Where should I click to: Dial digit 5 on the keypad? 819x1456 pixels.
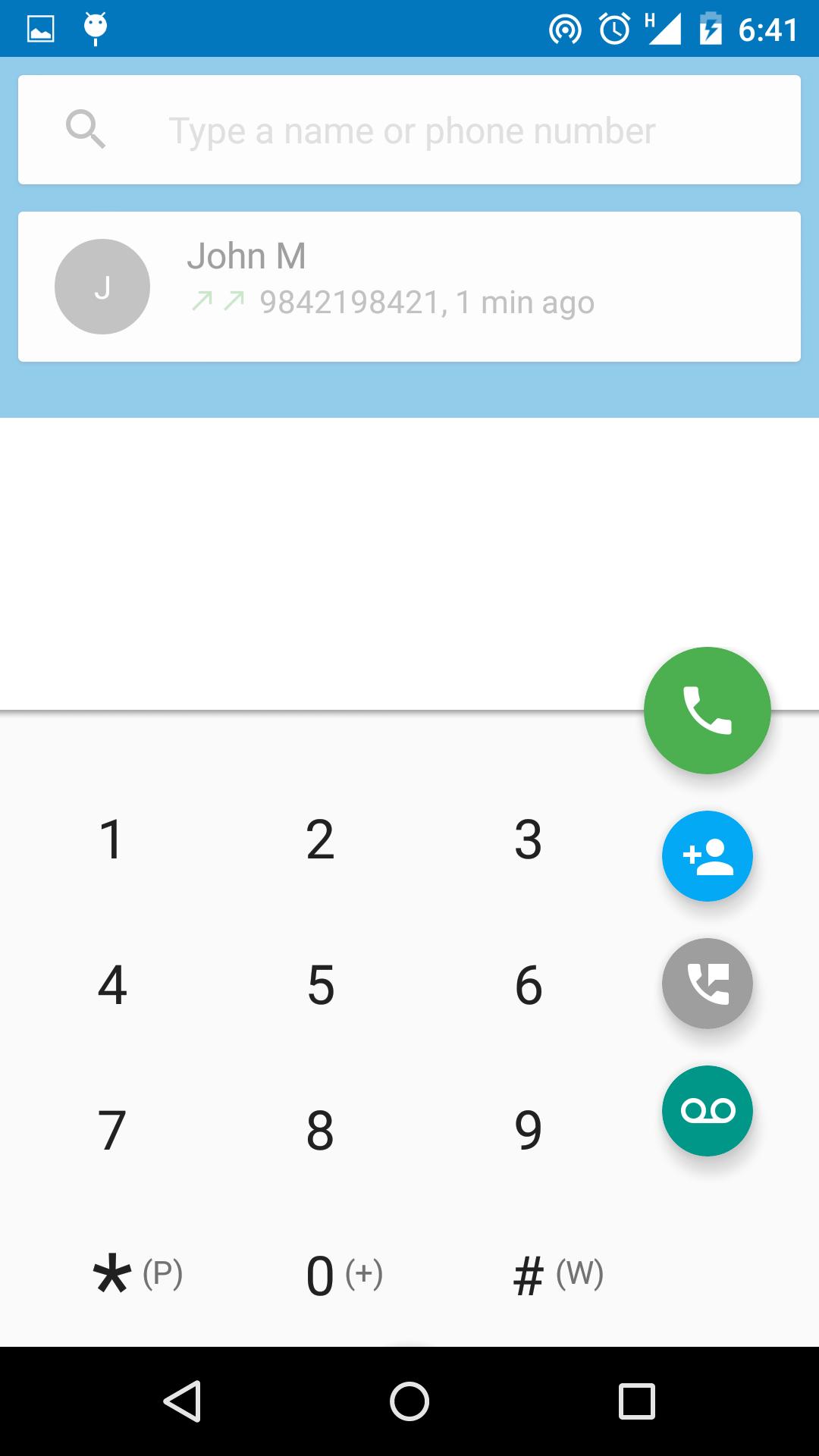point(320,985)
